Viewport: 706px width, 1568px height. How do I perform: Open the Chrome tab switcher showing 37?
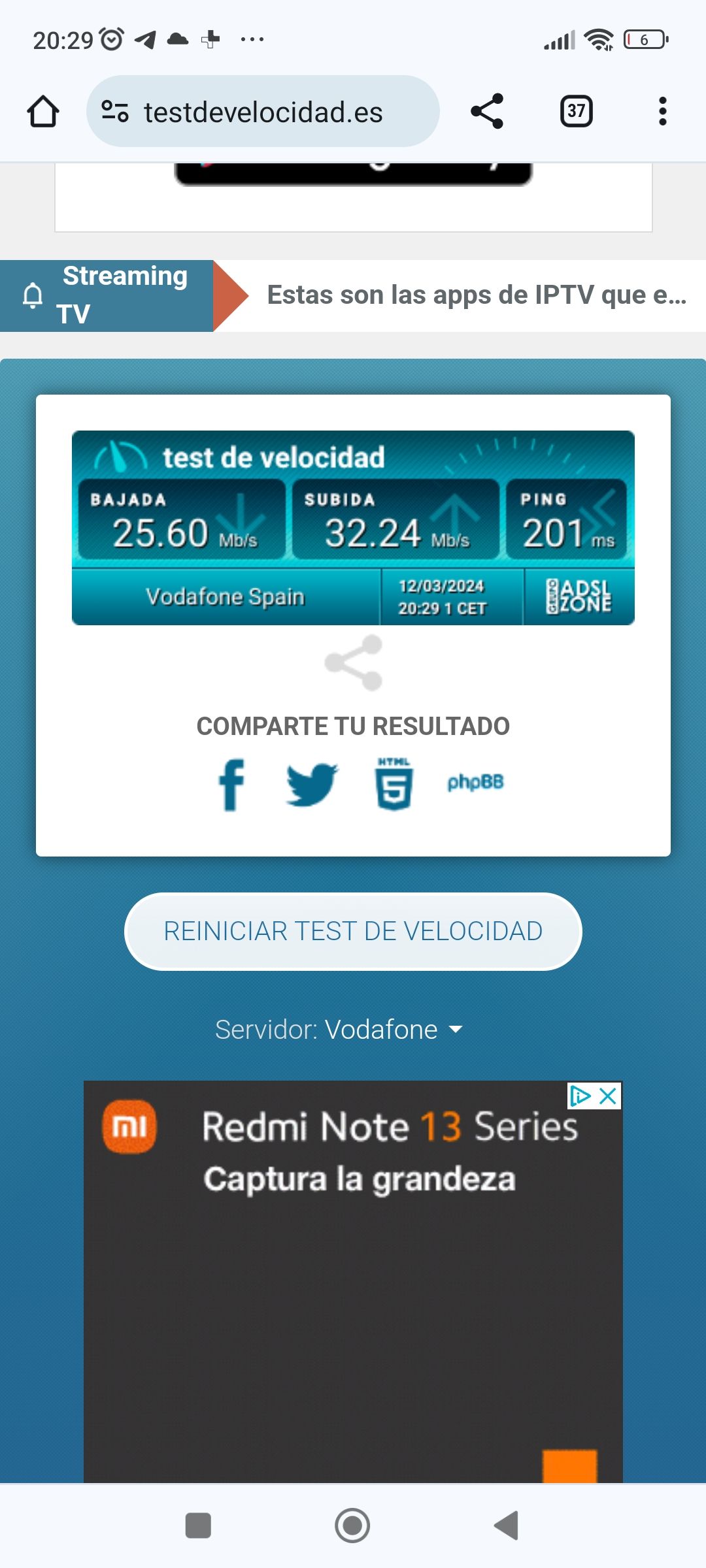575,110
